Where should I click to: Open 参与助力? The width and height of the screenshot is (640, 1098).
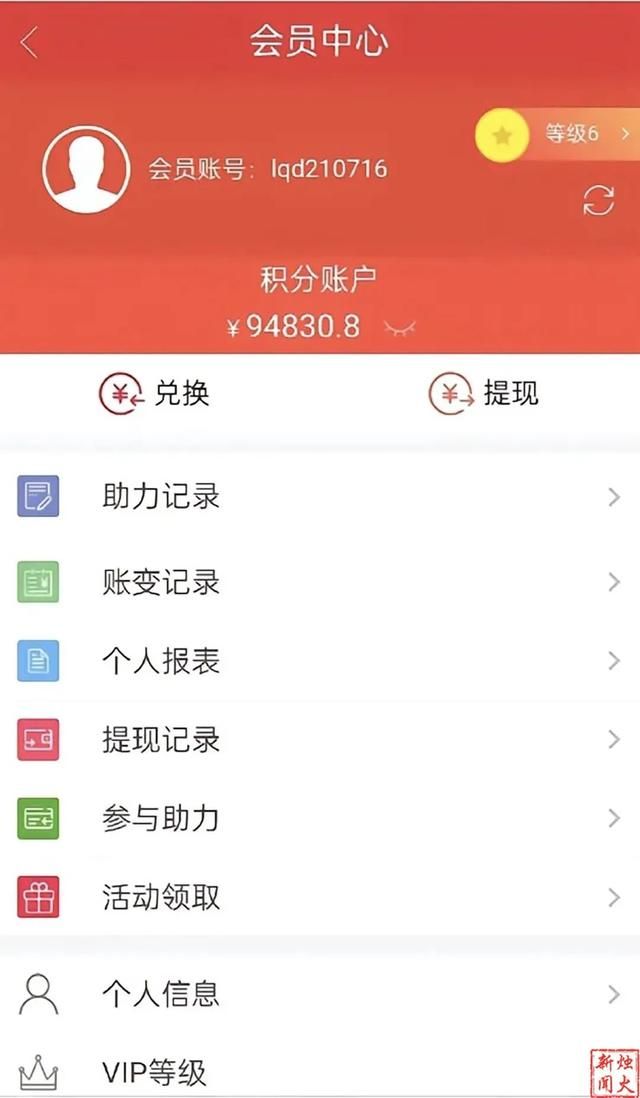coord(320,819)
